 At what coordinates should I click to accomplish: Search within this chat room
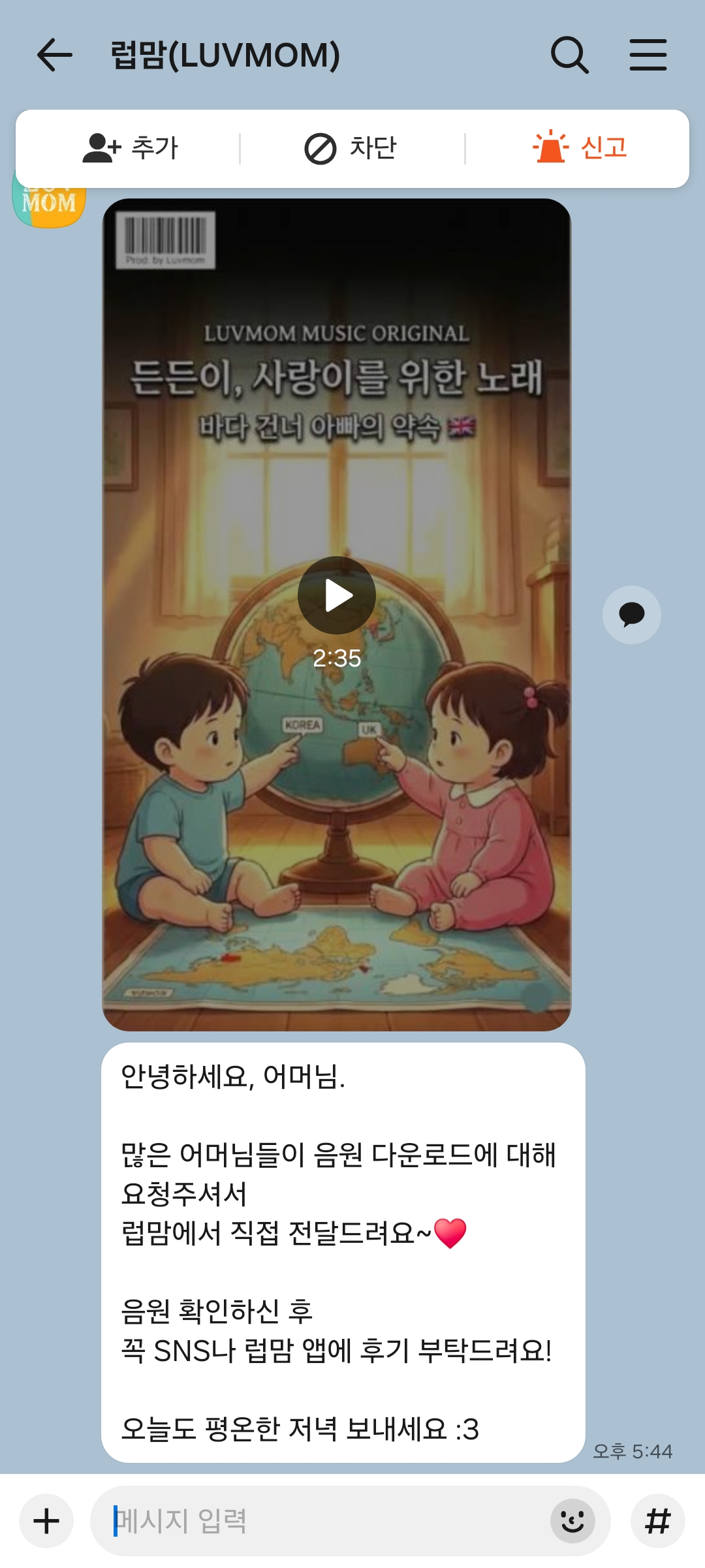tap(569, 55)
